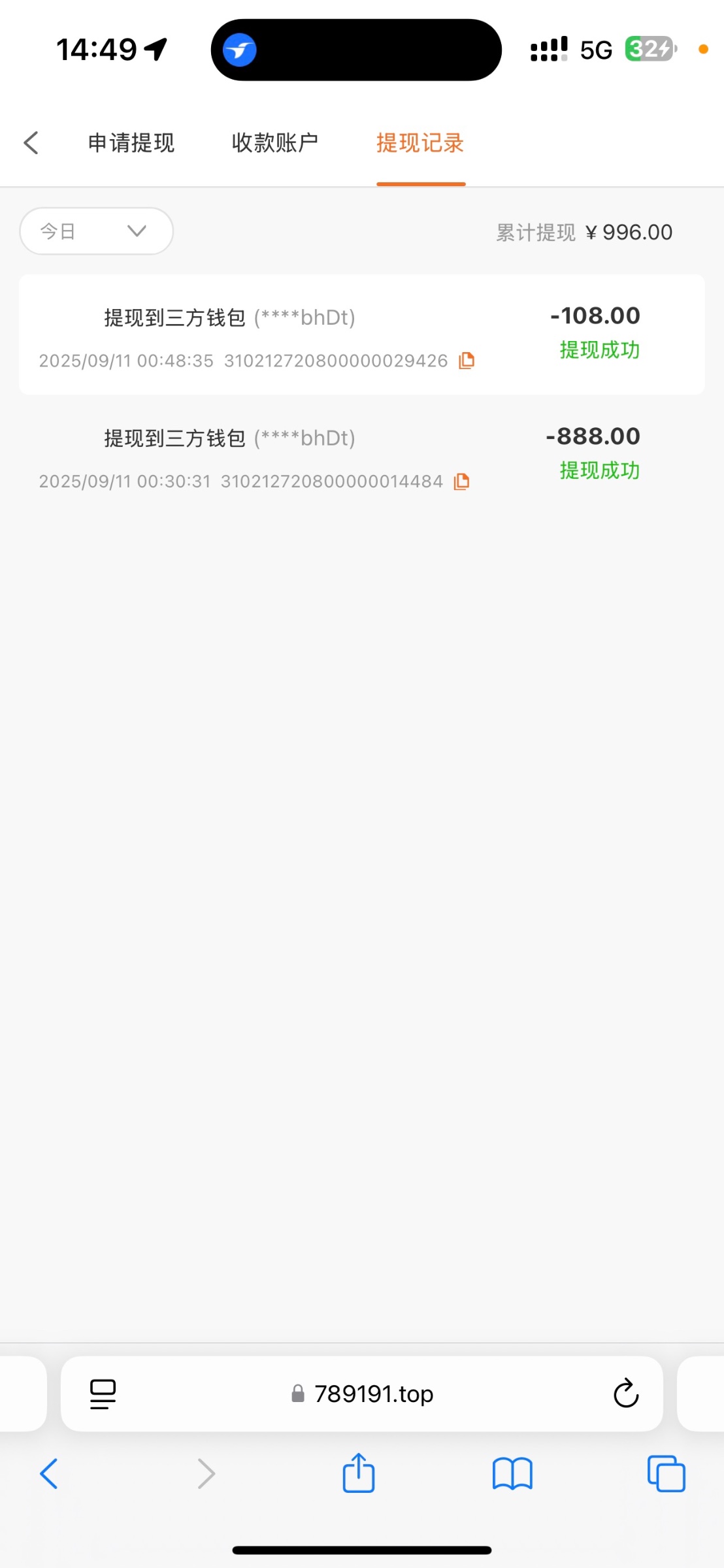Navigate back in Safari toolbar

coord(50,1474)
